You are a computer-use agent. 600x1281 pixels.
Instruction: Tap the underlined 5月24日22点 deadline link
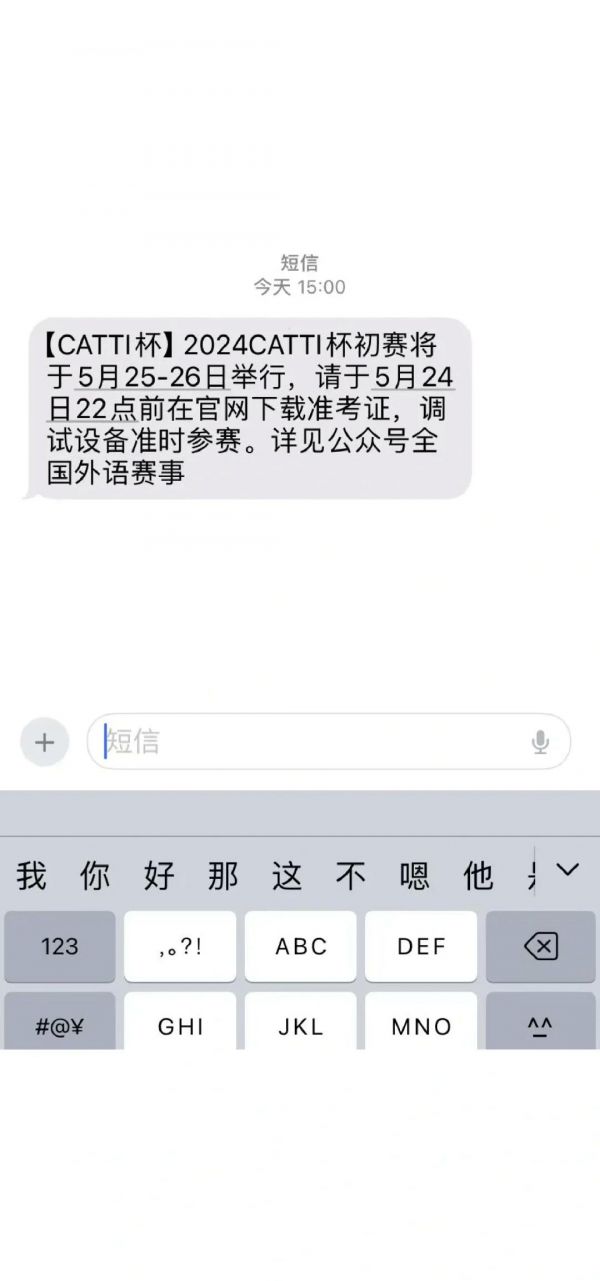point(414,377)
